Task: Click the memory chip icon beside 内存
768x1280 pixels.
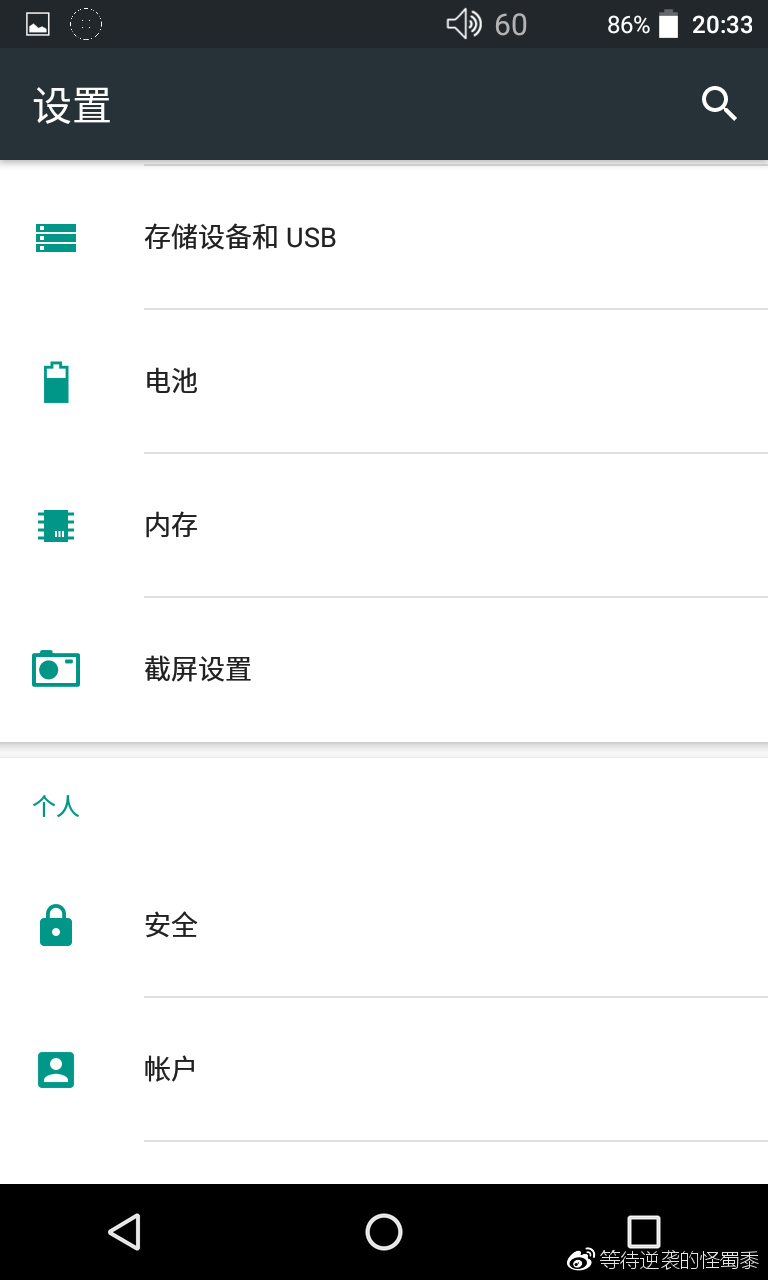Action: [55, 525]
